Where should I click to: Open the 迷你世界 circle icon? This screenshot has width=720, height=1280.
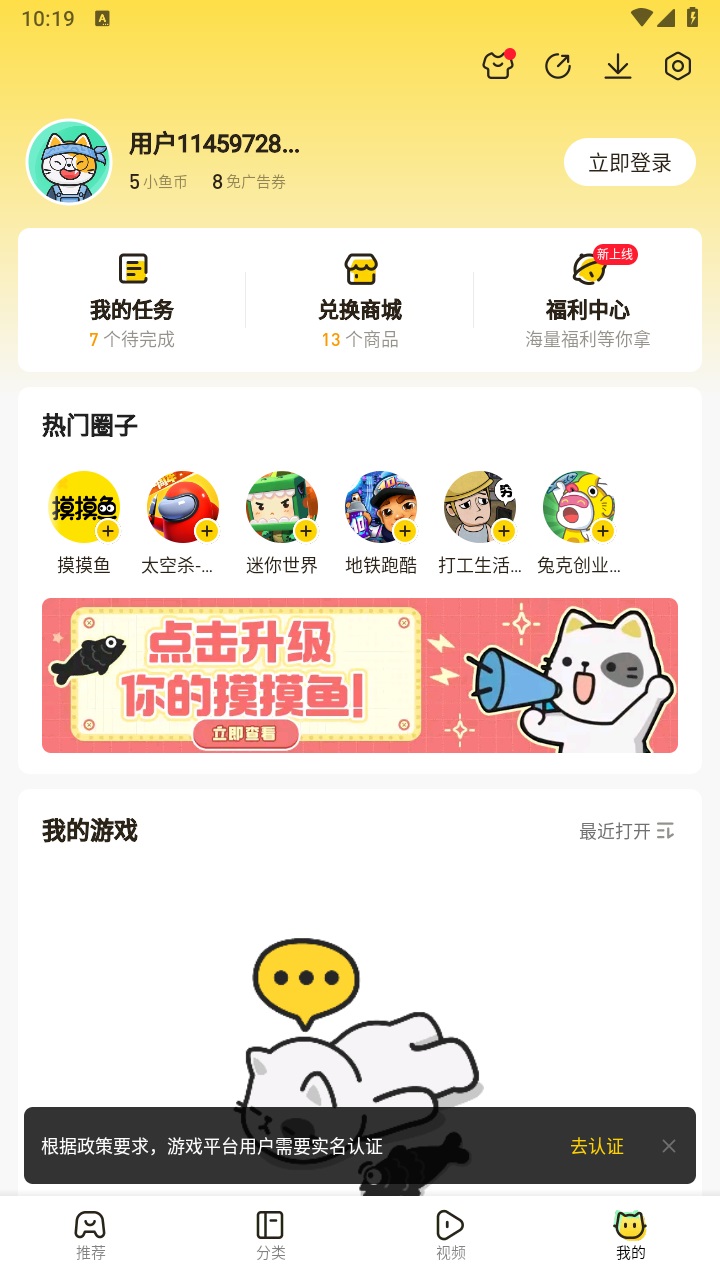click(x=282, y=505)
